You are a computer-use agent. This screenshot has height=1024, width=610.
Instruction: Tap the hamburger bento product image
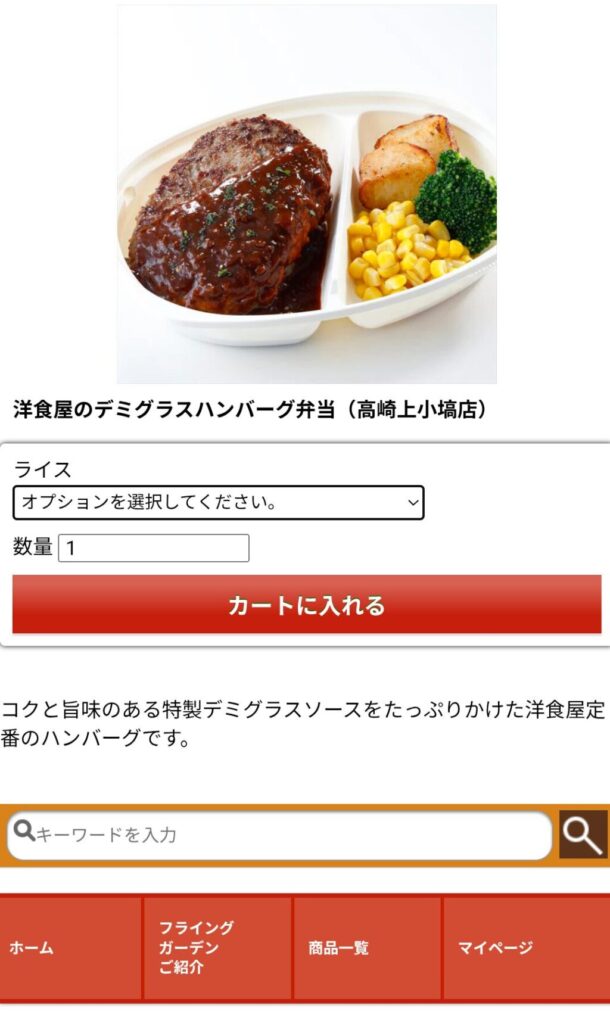point(306,194)
